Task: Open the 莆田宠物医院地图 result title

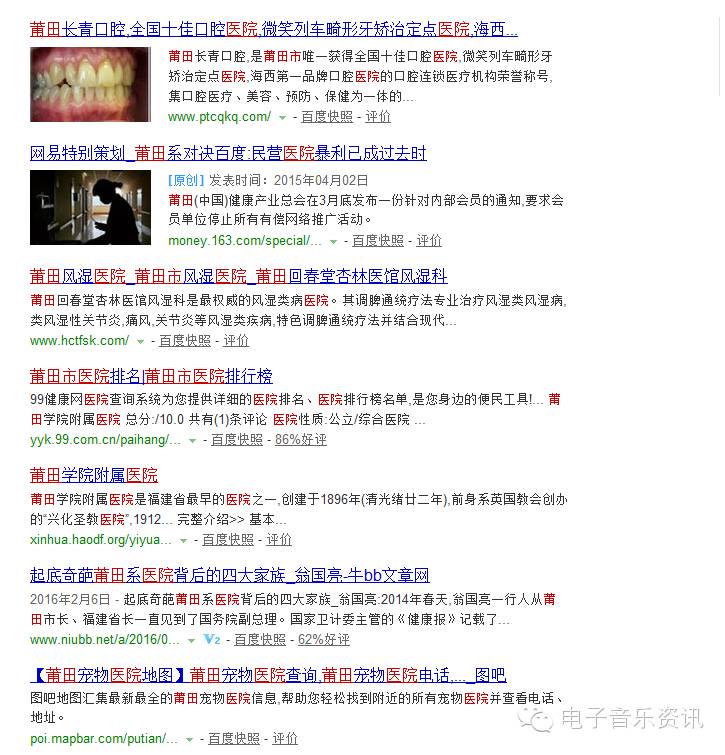Action: pos(268,674)
